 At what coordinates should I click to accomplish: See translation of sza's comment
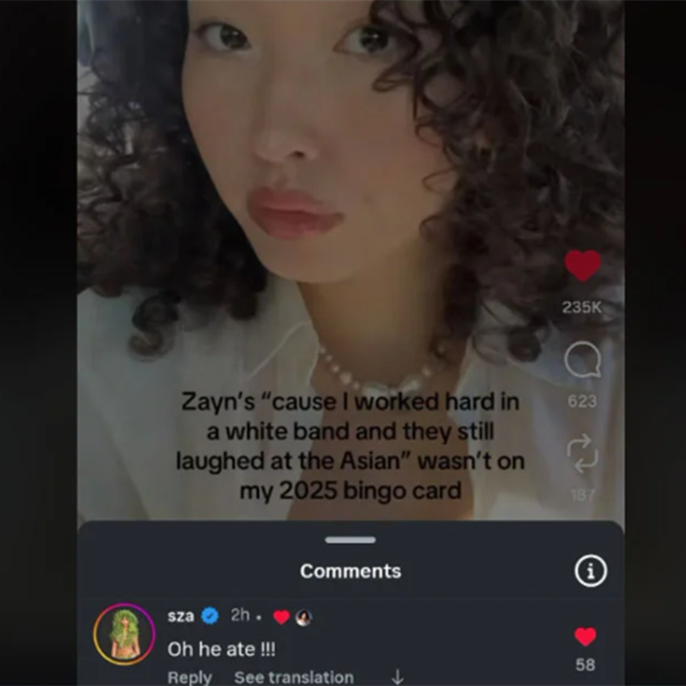point(293,677)
